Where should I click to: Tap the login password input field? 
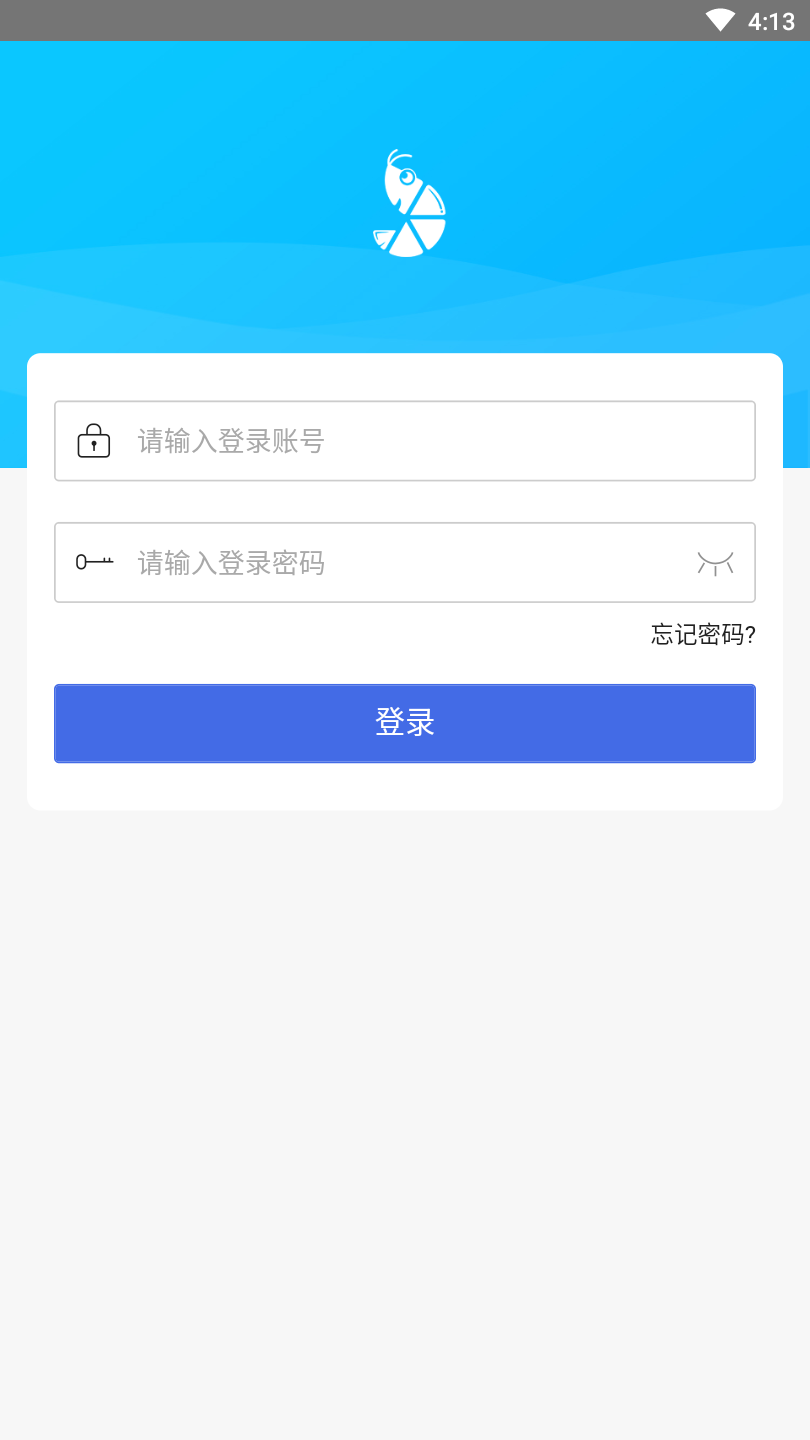400,563
